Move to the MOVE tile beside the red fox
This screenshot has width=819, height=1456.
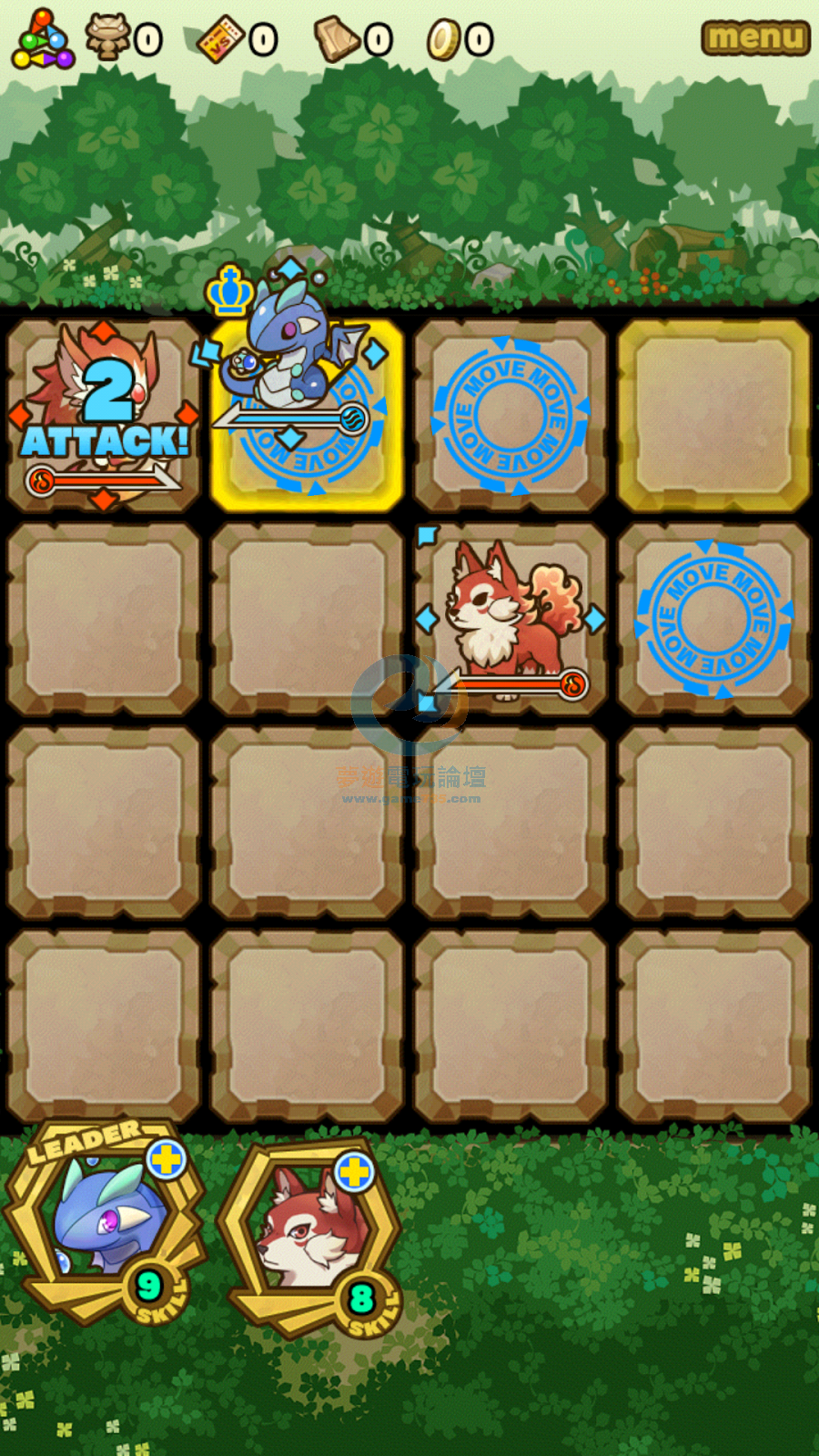(713, 619)
